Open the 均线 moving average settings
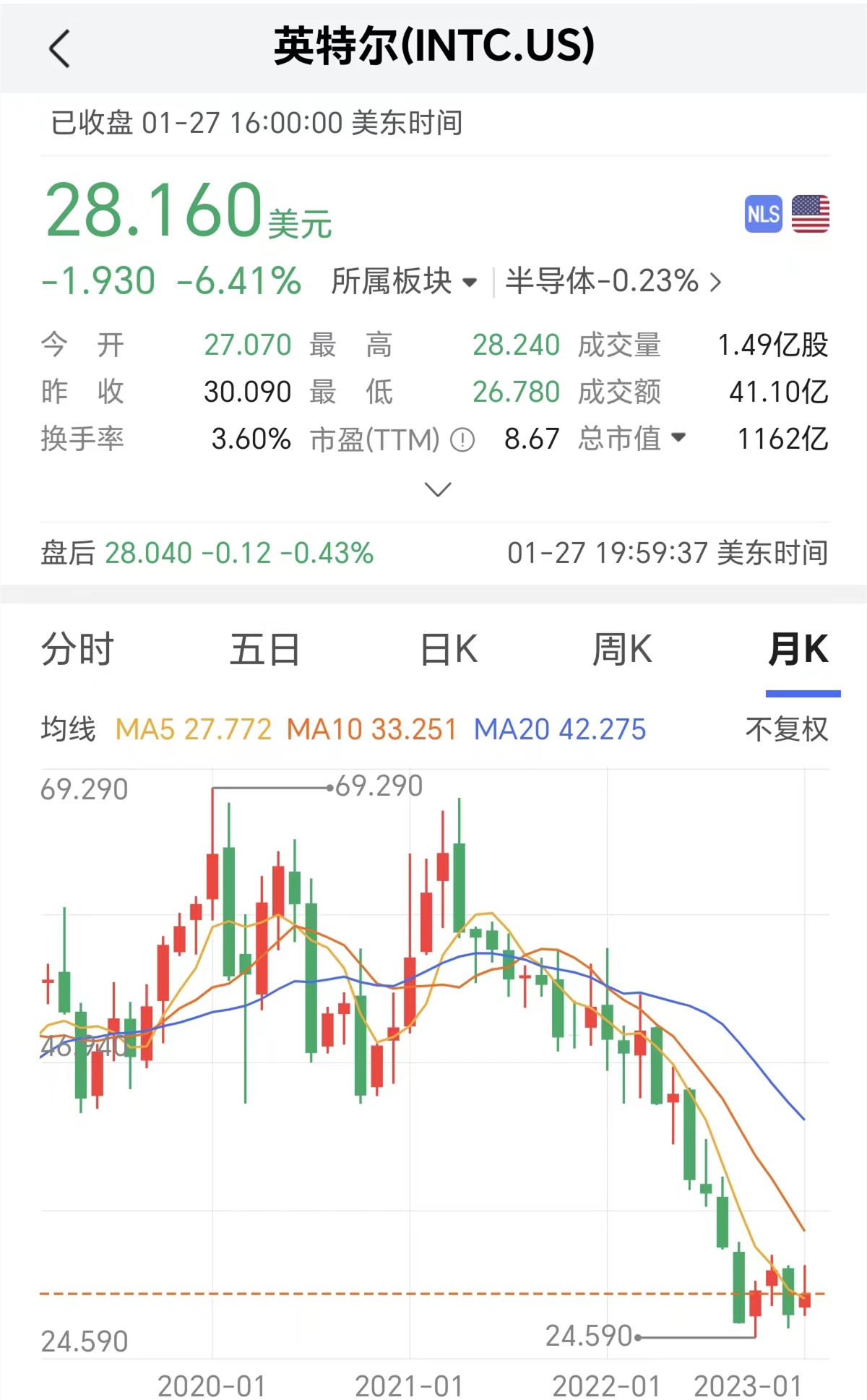Image resolution: width=867 pixels, height=1400 pixels. (x=68, y=729)
